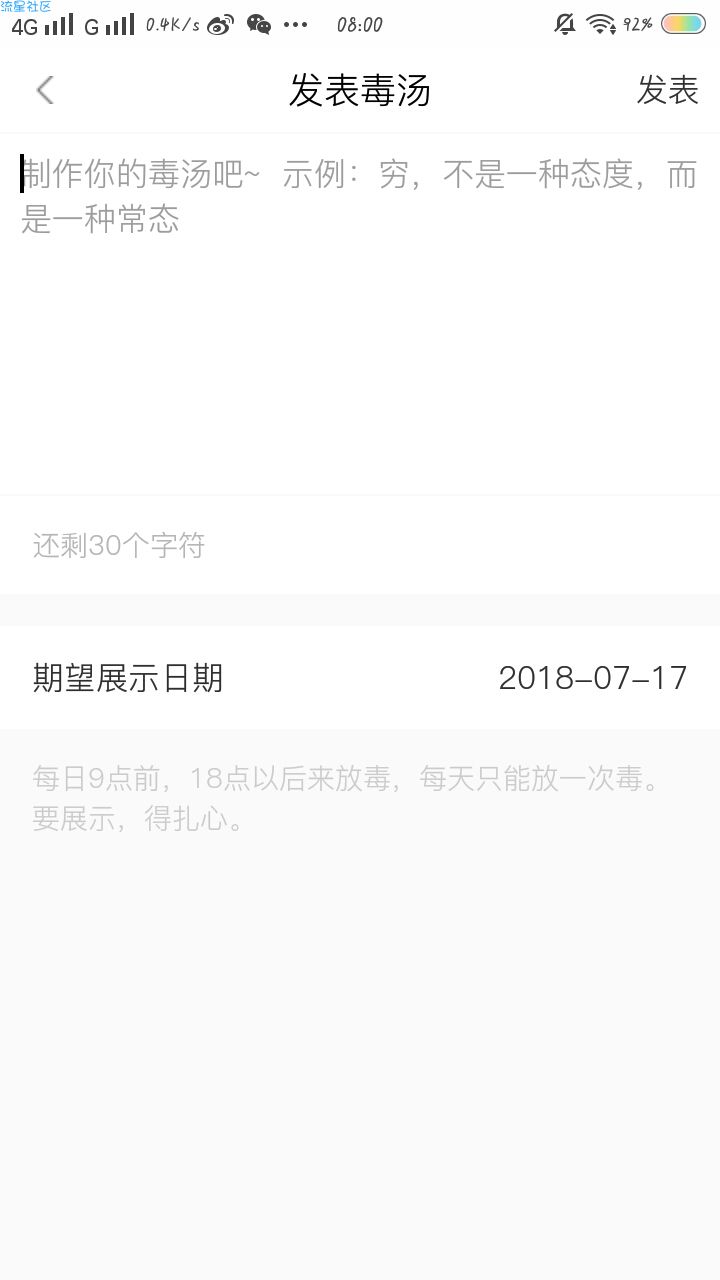Open the 期望展示日期 date picker
Image resolution: width=720 pixels, height=1280 pixels.
tap(360, 678)
